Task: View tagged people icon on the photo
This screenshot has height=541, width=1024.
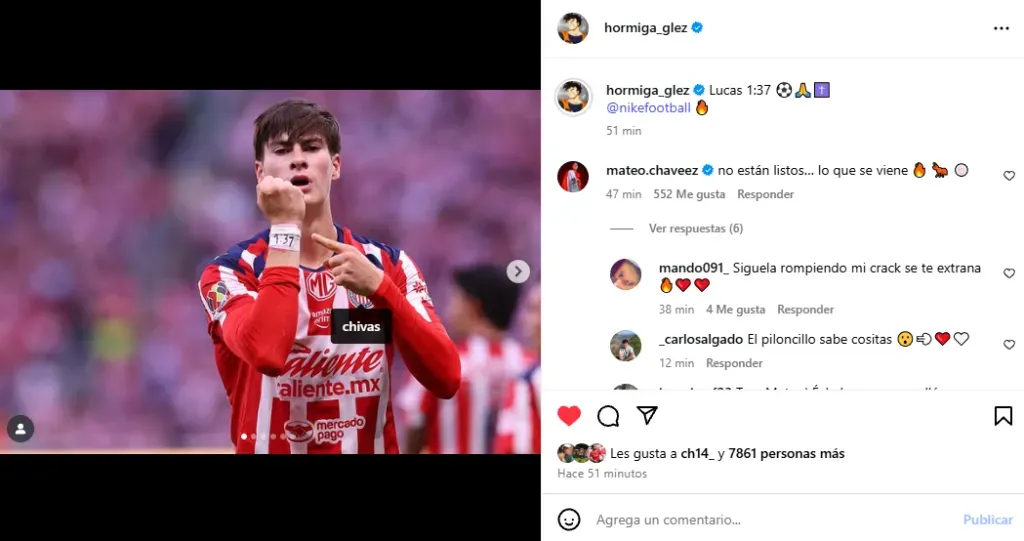Action: pyautogui.click(x=20, y=429)
